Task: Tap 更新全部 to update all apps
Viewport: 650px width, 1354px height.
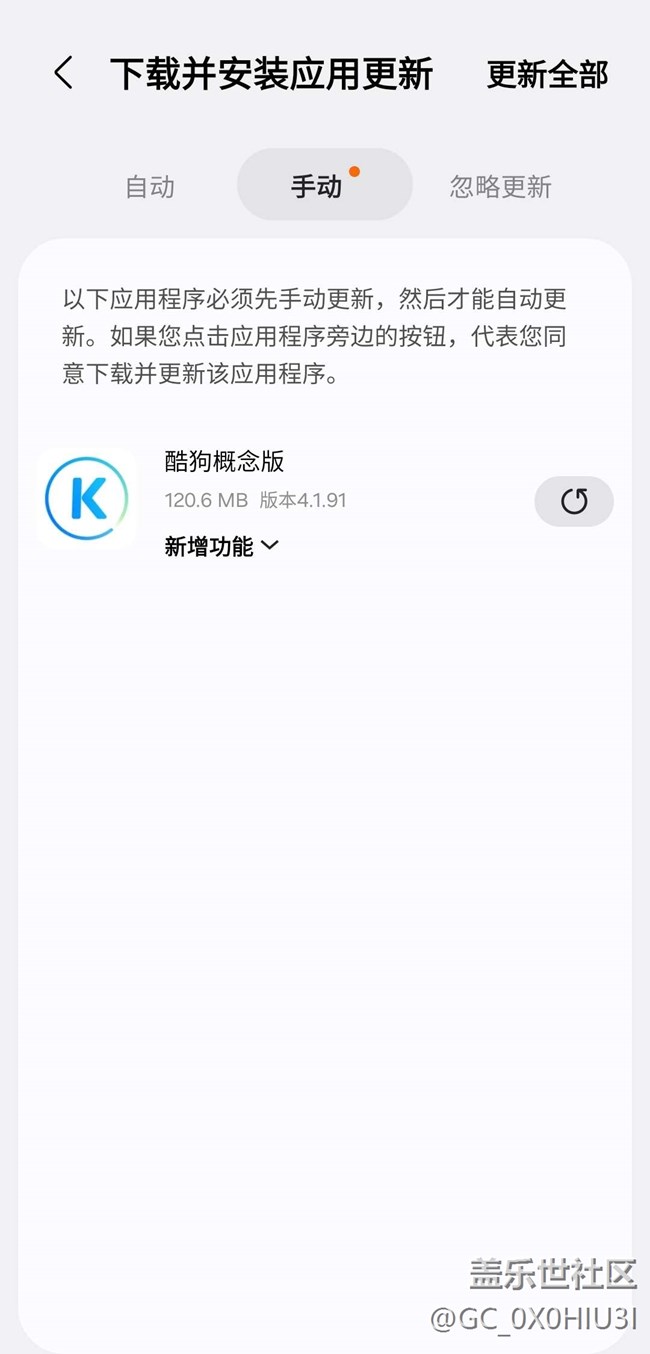Action: [x=547, y=74]
